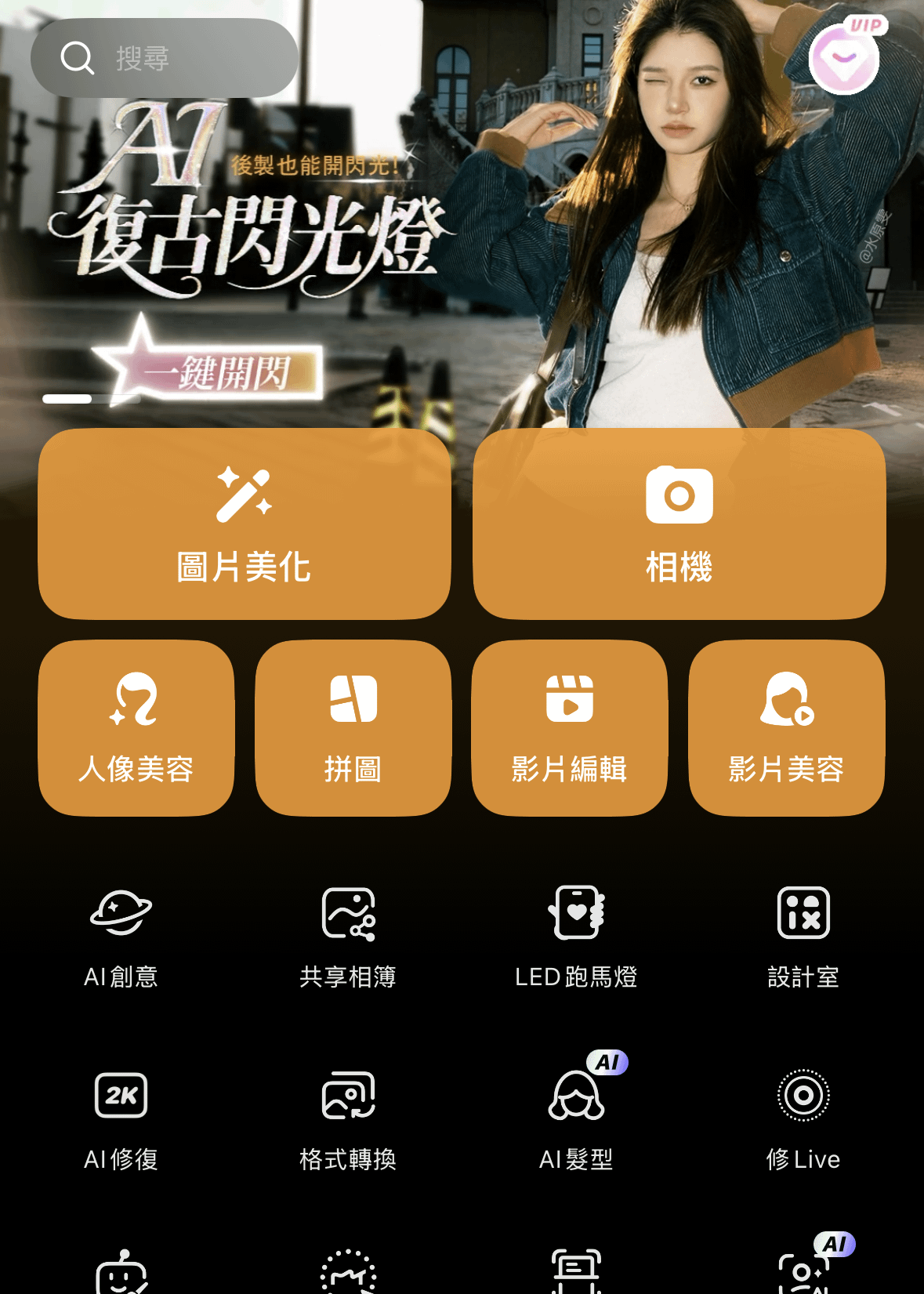Open 圖片美化 photo editor
This screenshot has width=924, height=1294.
tap(244, 524)
